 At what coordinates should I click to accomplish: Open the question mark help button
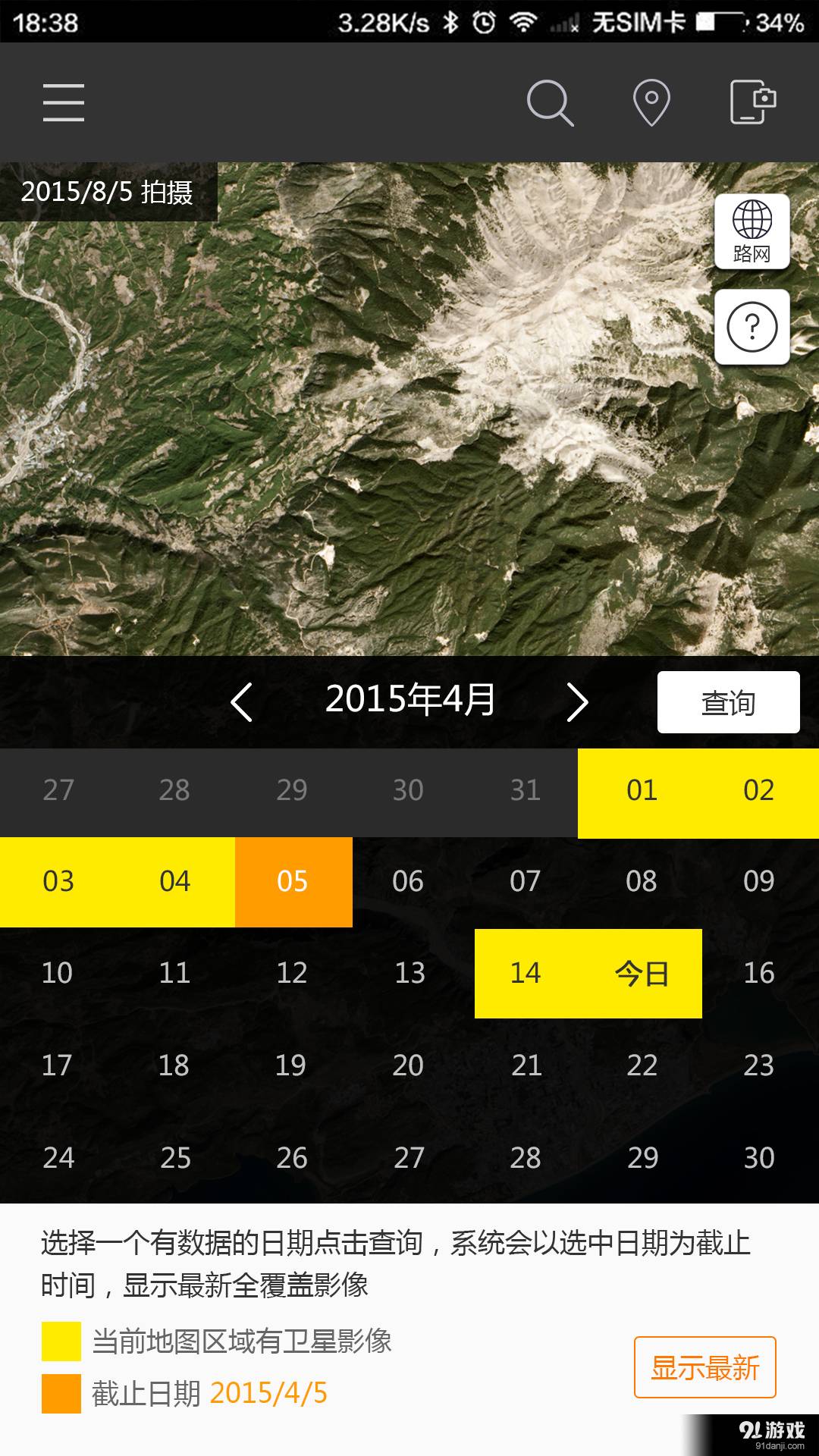coord(752,327)
